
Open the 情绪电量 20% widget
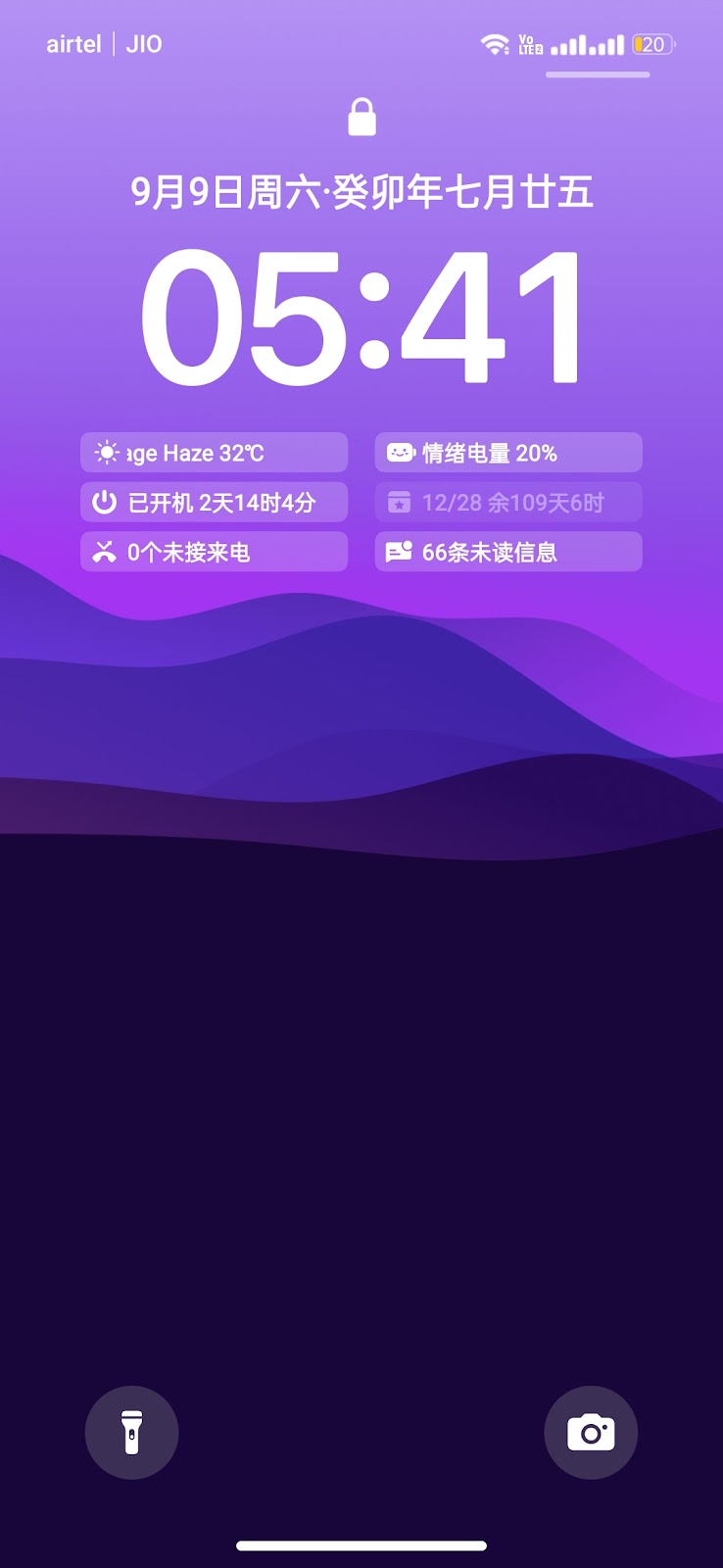click(508, 453)
